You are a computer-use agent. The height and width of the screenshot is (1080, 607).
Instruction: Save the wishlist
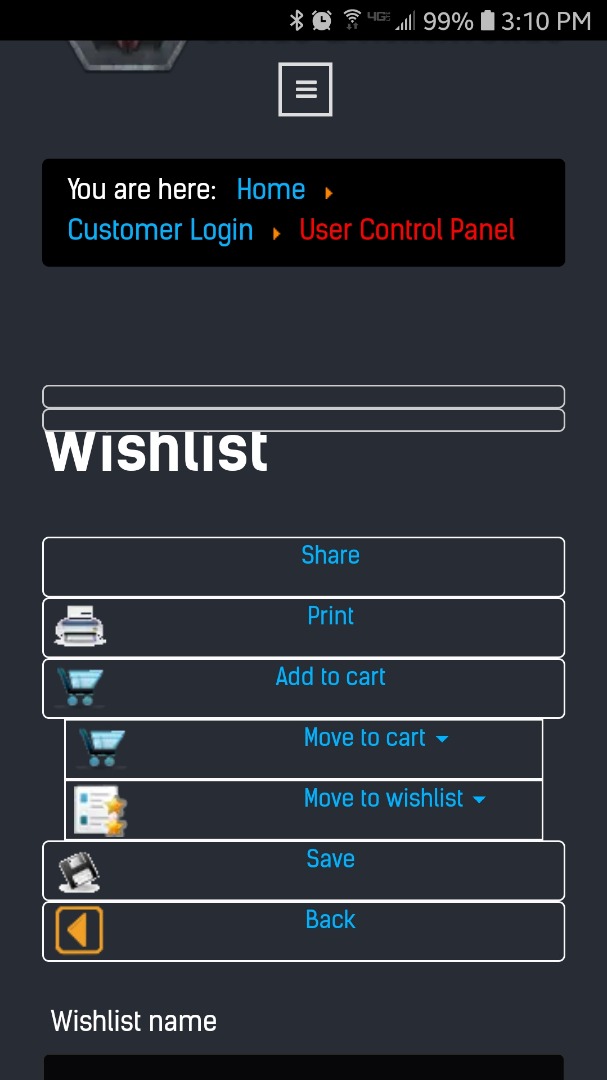[303, 870]
